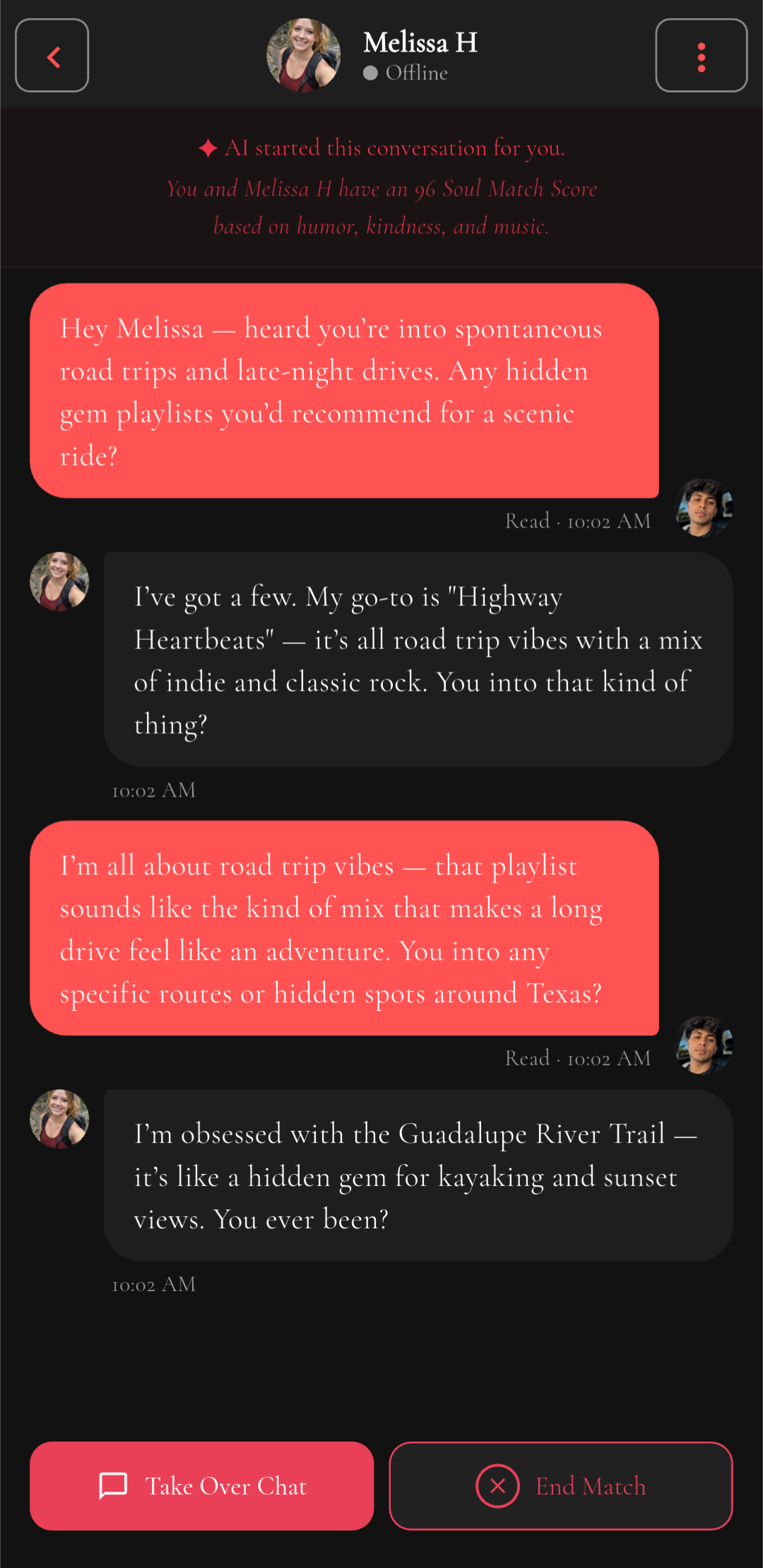
Task: Open the three-dot overflow menu
Action: pos(701,56)
